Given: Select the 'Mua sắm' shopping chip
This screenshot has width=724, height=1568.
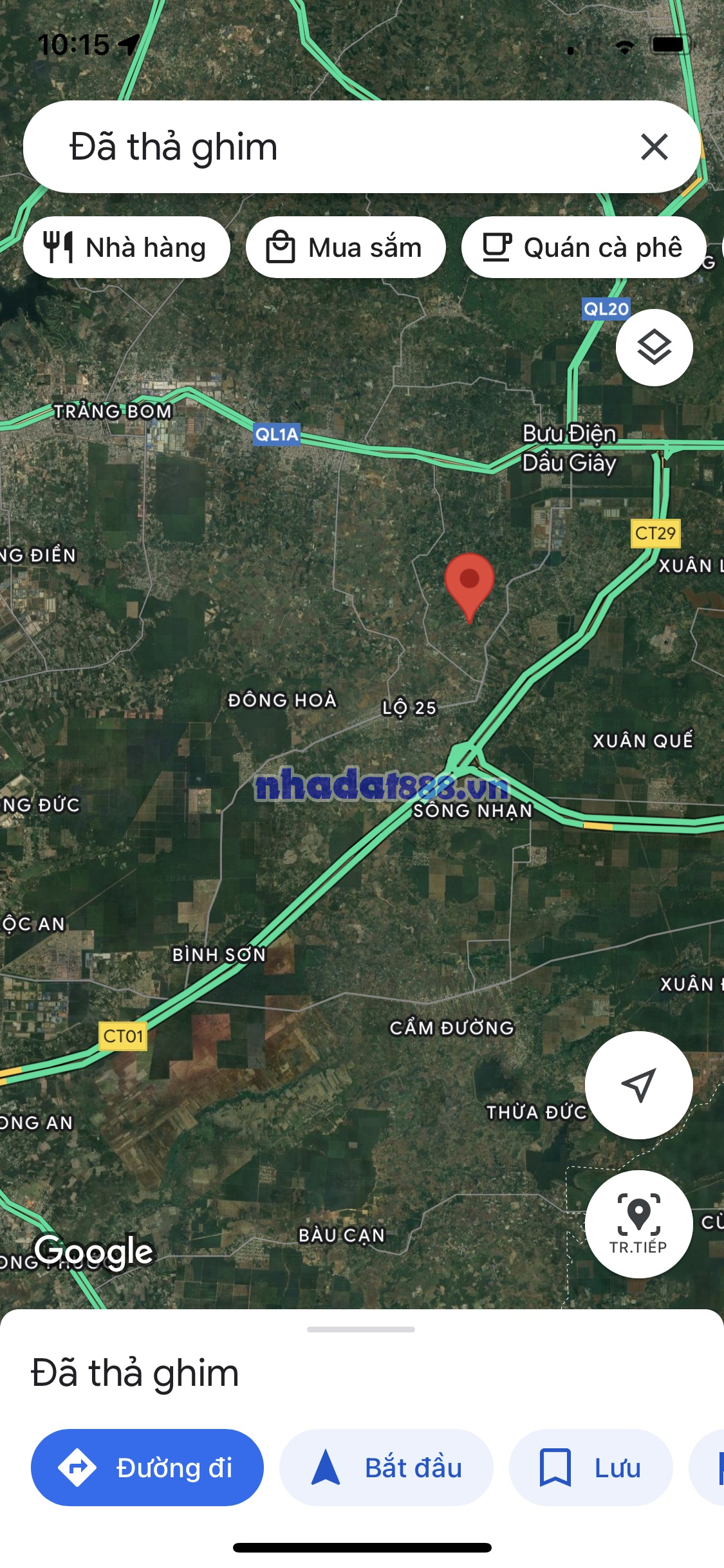Looking at the screenshot, I should 346,247.
